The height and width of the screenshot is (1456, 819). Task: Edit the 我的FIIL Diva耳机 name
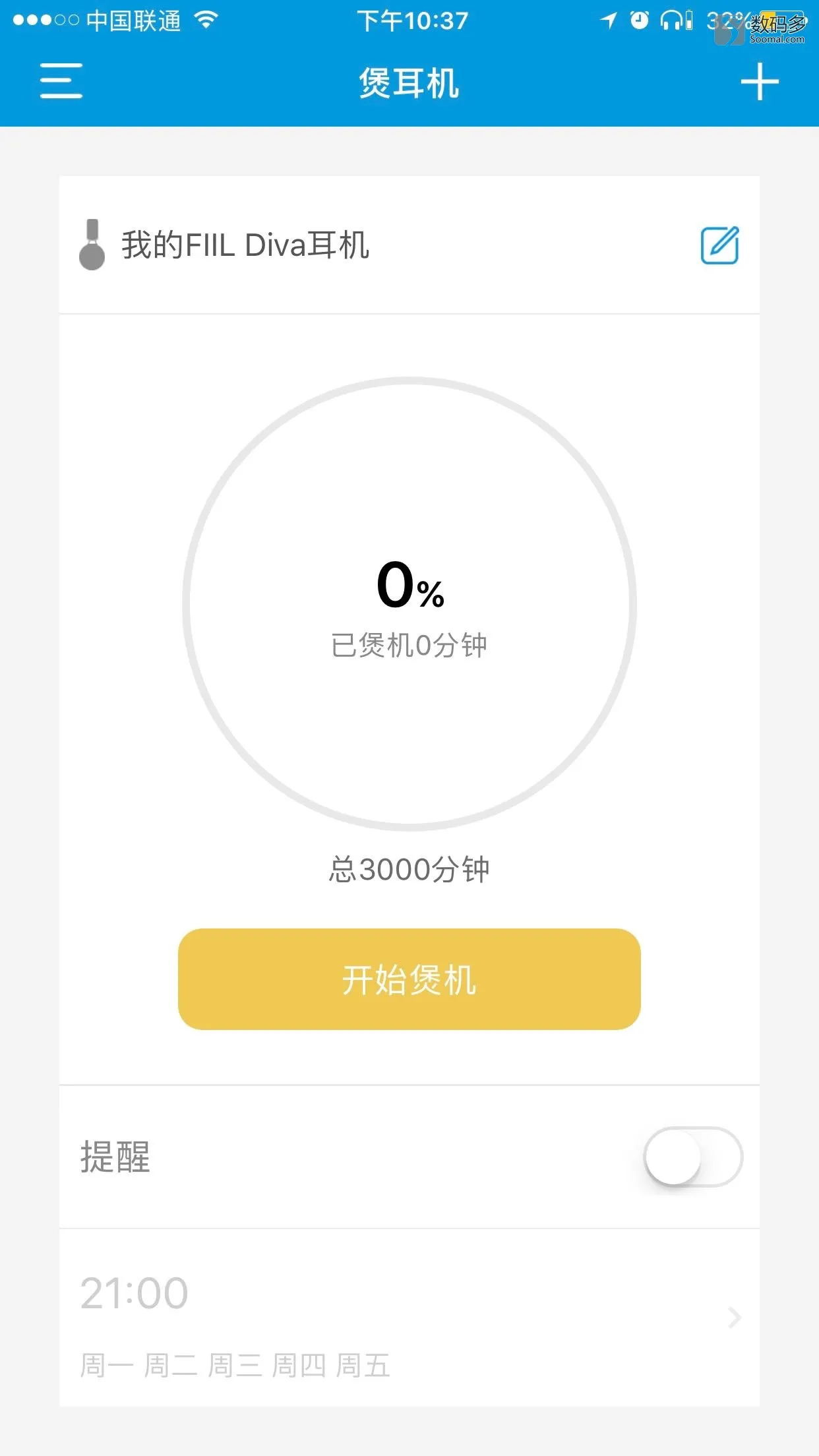pyautogui.click(x=719, y=245)
